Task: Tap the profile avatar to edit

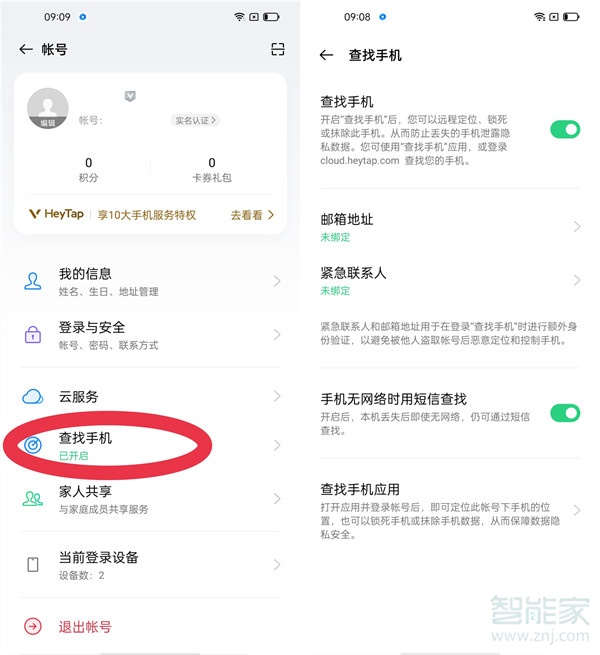Action: click(48, 108)
